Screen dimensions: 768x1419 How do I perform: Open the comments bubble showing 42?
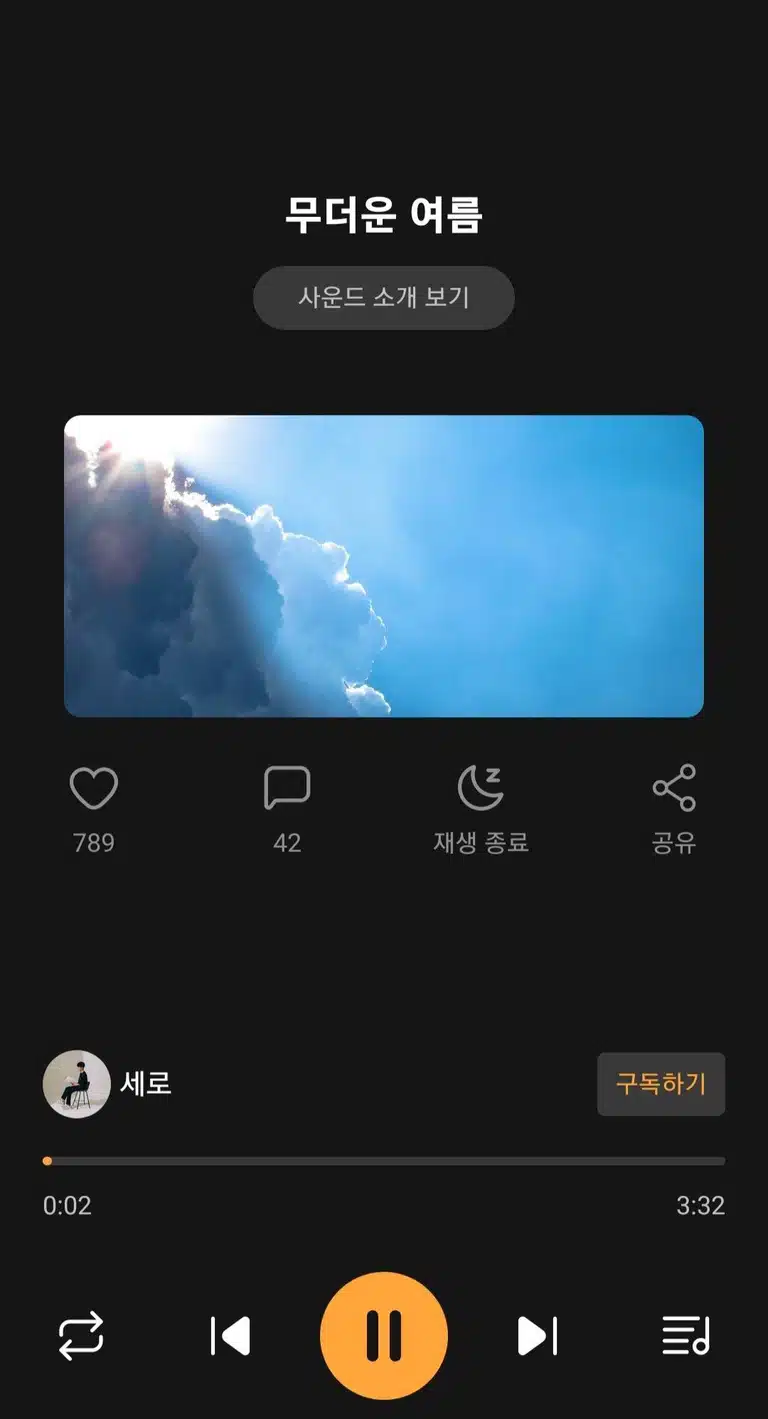(287, 789)
